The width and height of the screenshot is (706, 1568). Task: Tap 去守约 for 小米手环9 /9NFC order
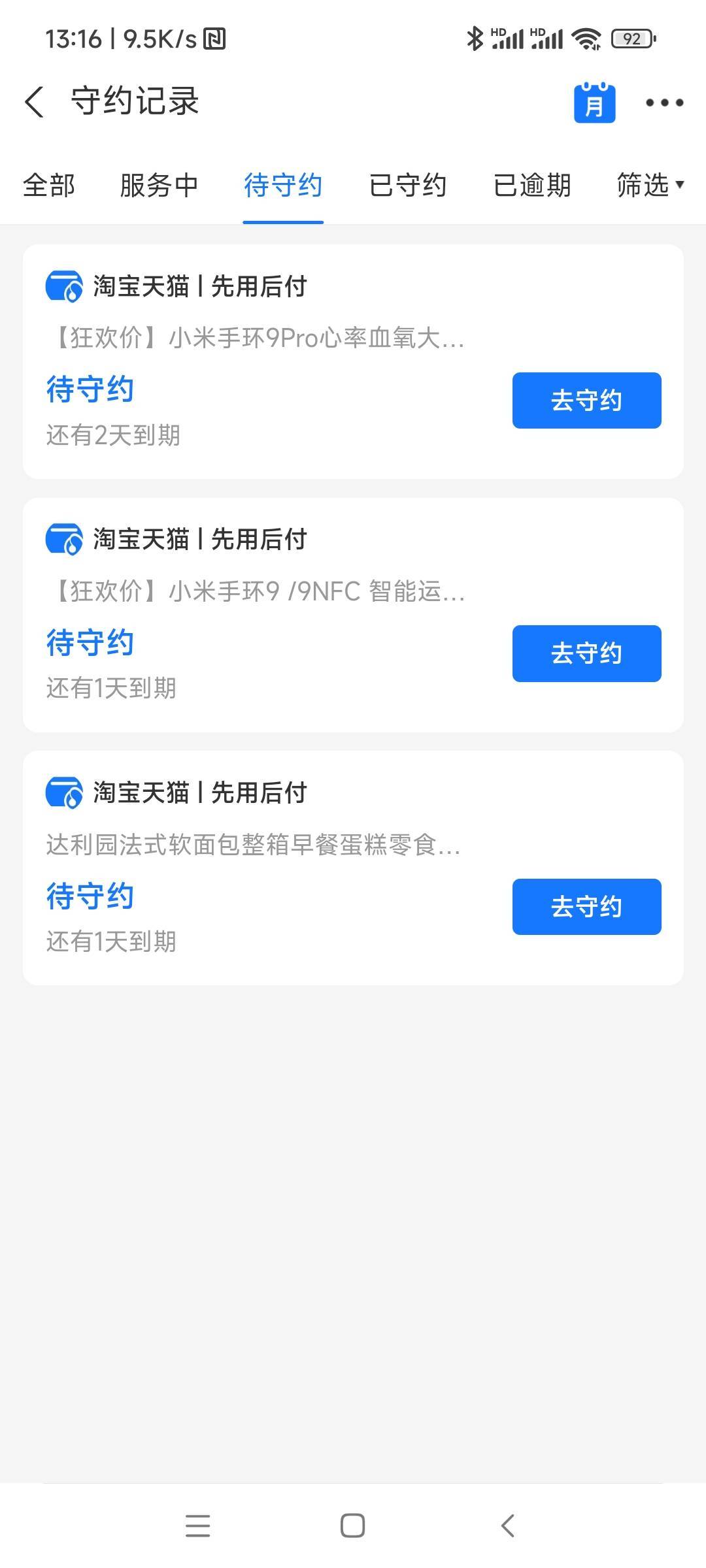(586, 653)
